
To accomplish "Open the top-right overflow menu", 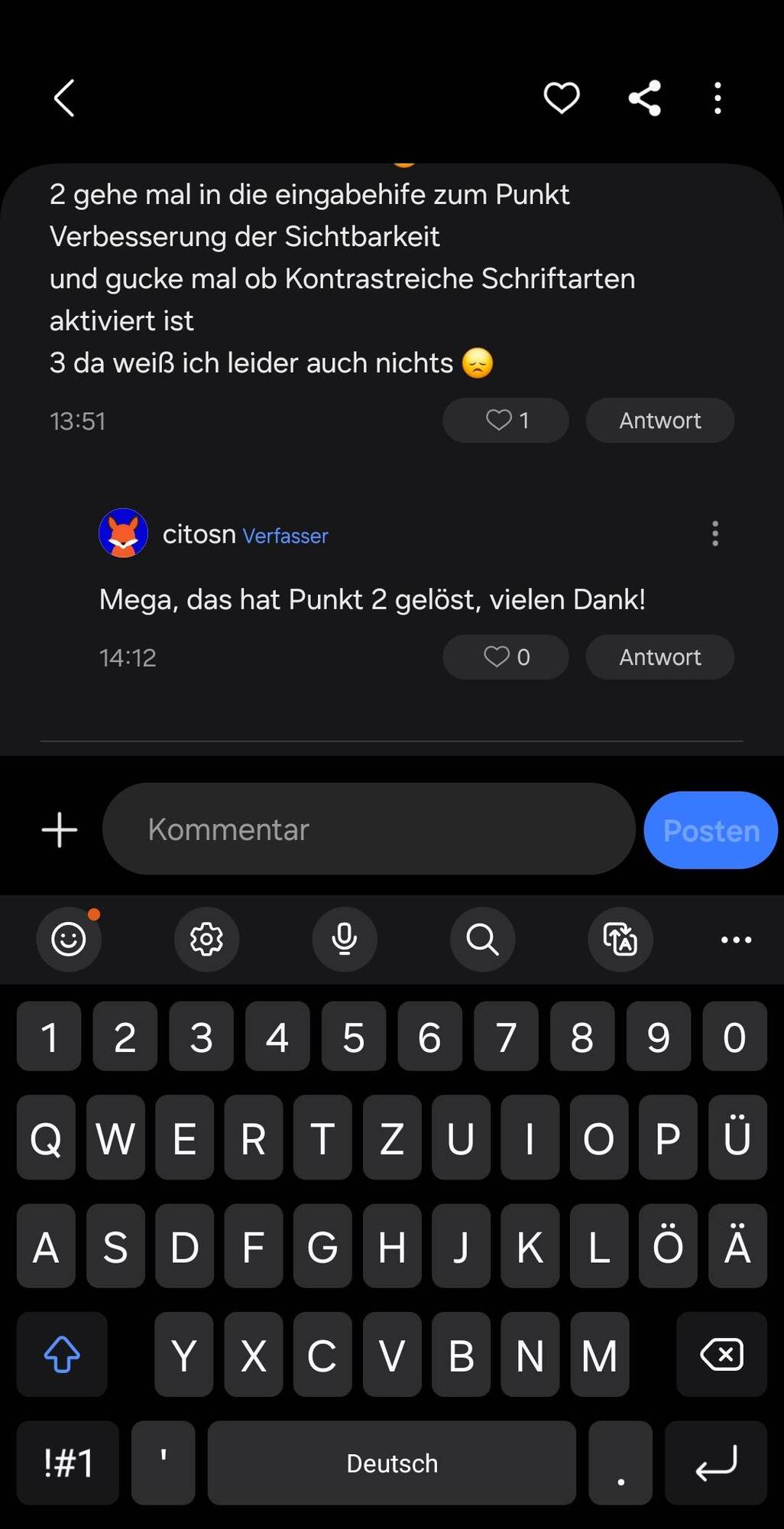I will pos(717,98).
